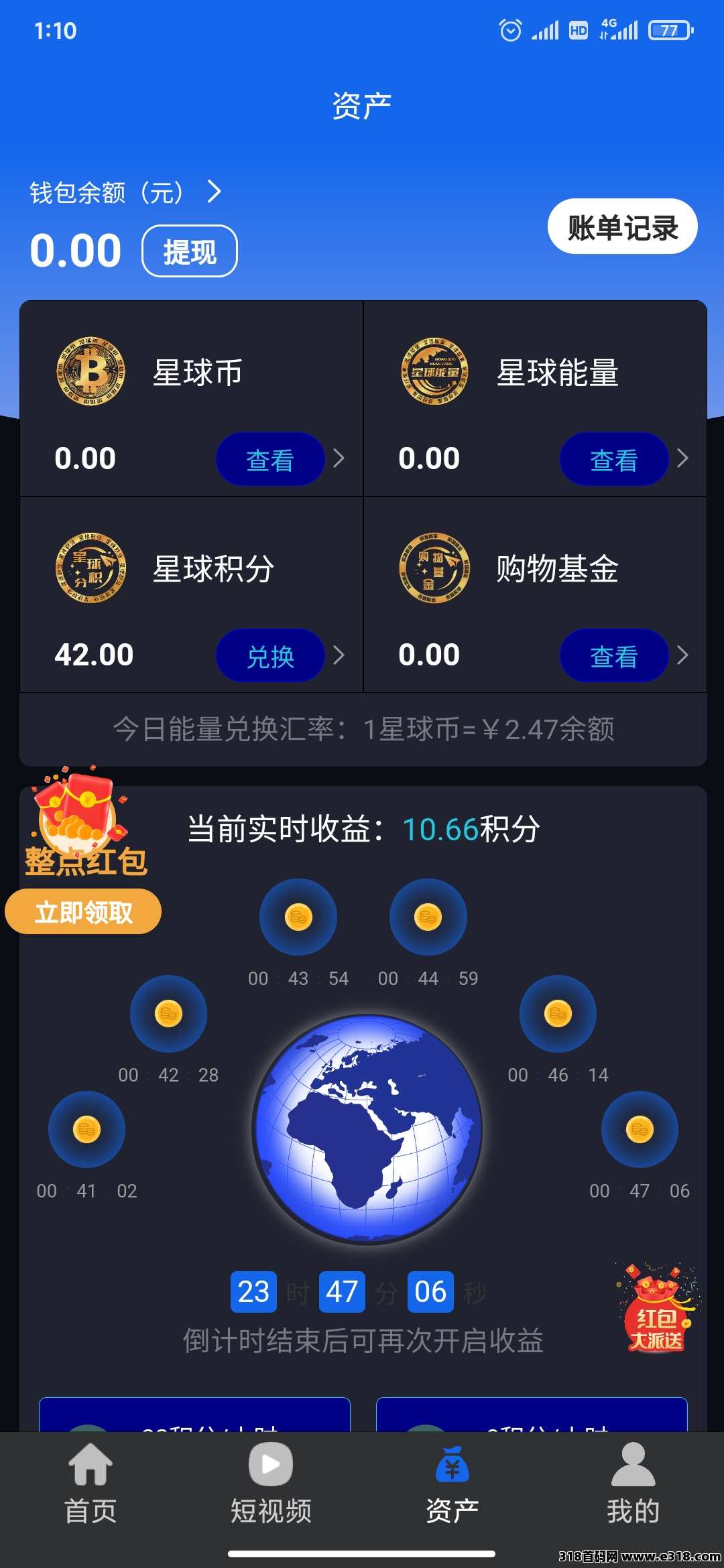Tap 兑换 under 星球积分
Viewport: 724px width, 1568px height.
pyautogui.click(x=270, y=655)
